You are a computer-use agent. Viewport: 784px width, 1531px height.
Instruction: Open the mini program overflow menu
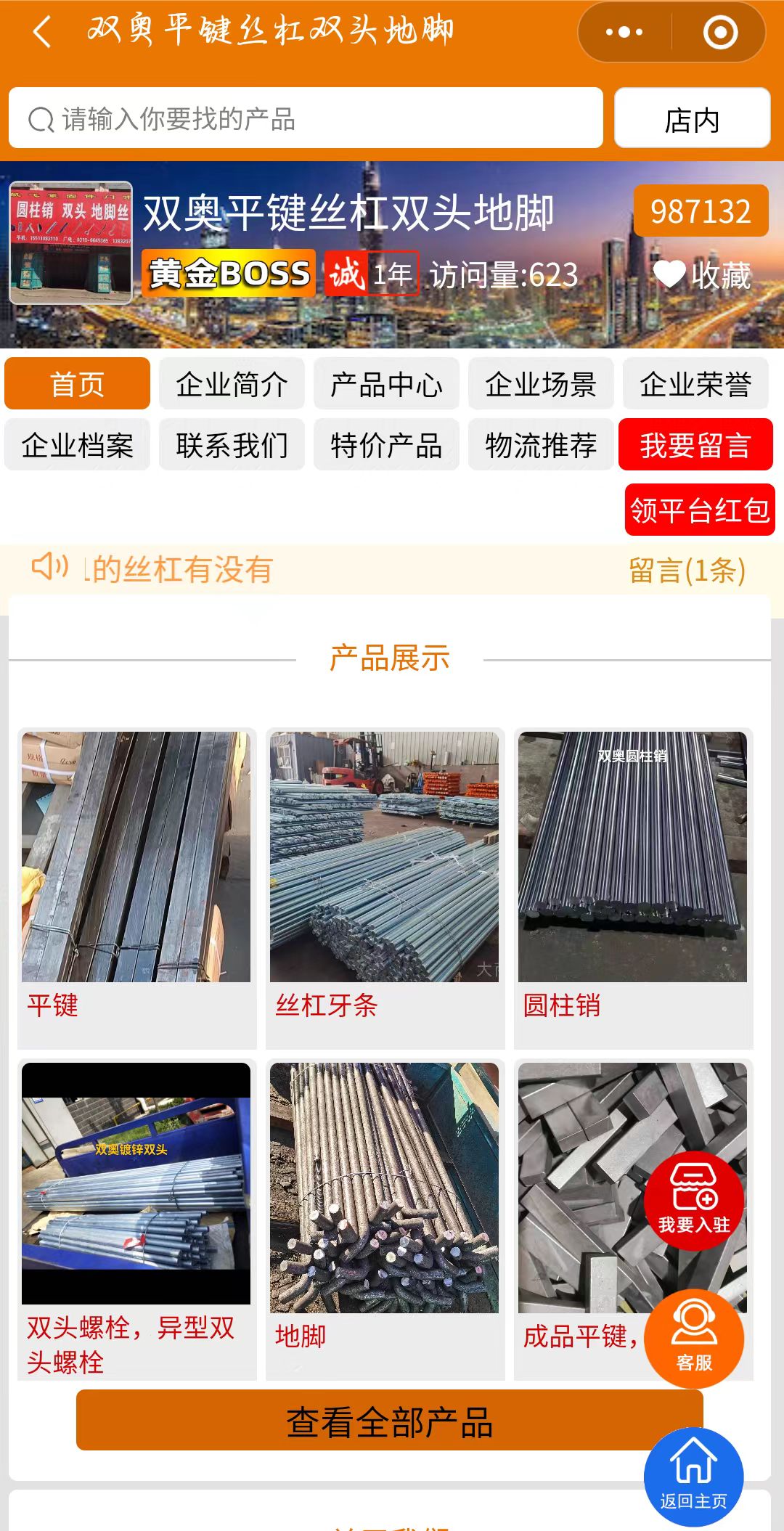tap(624, 32)
